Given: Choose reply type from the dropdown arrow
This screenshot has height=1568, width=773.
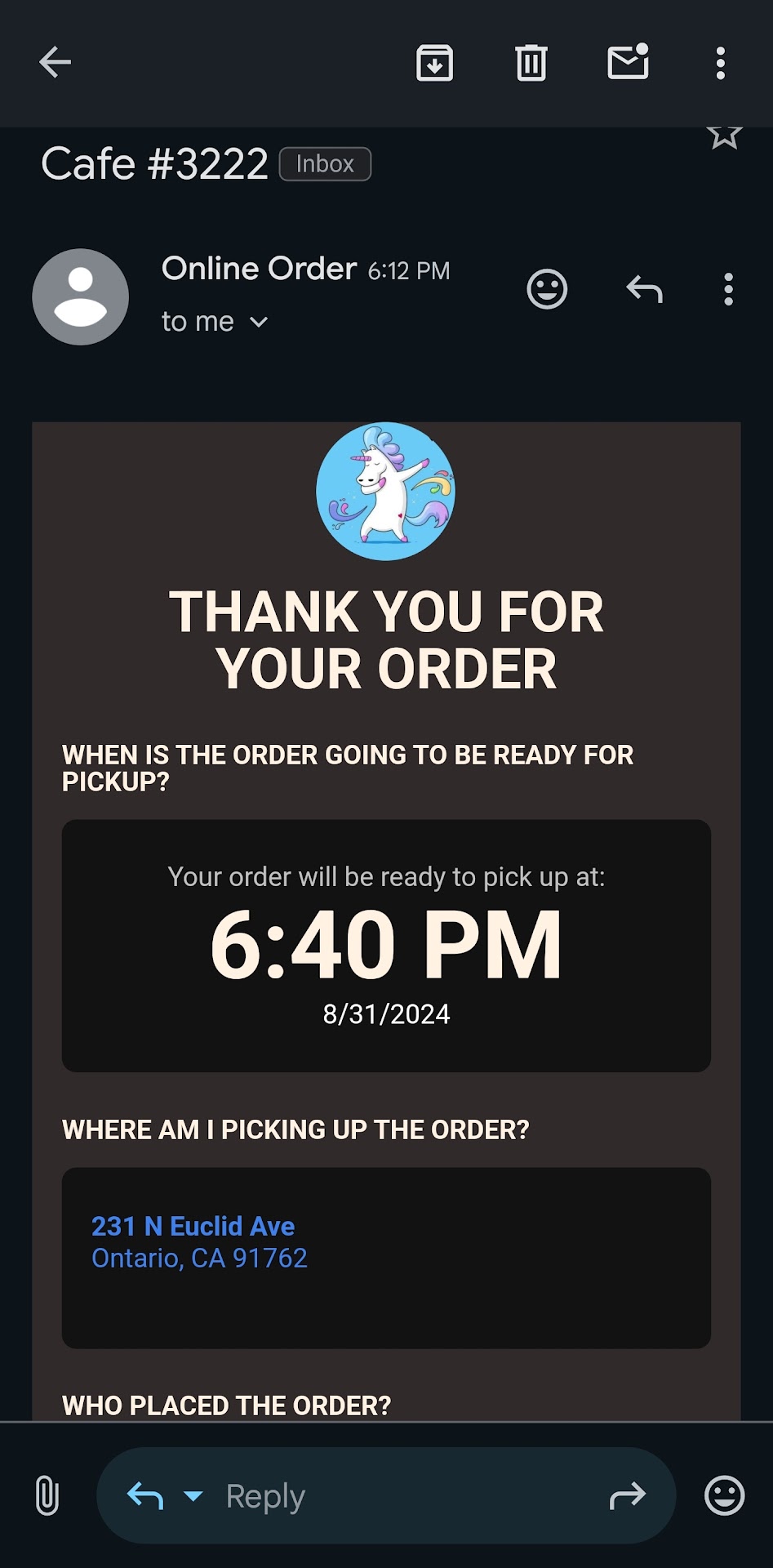Looking at the screenshot, I should pos(193,1496).
